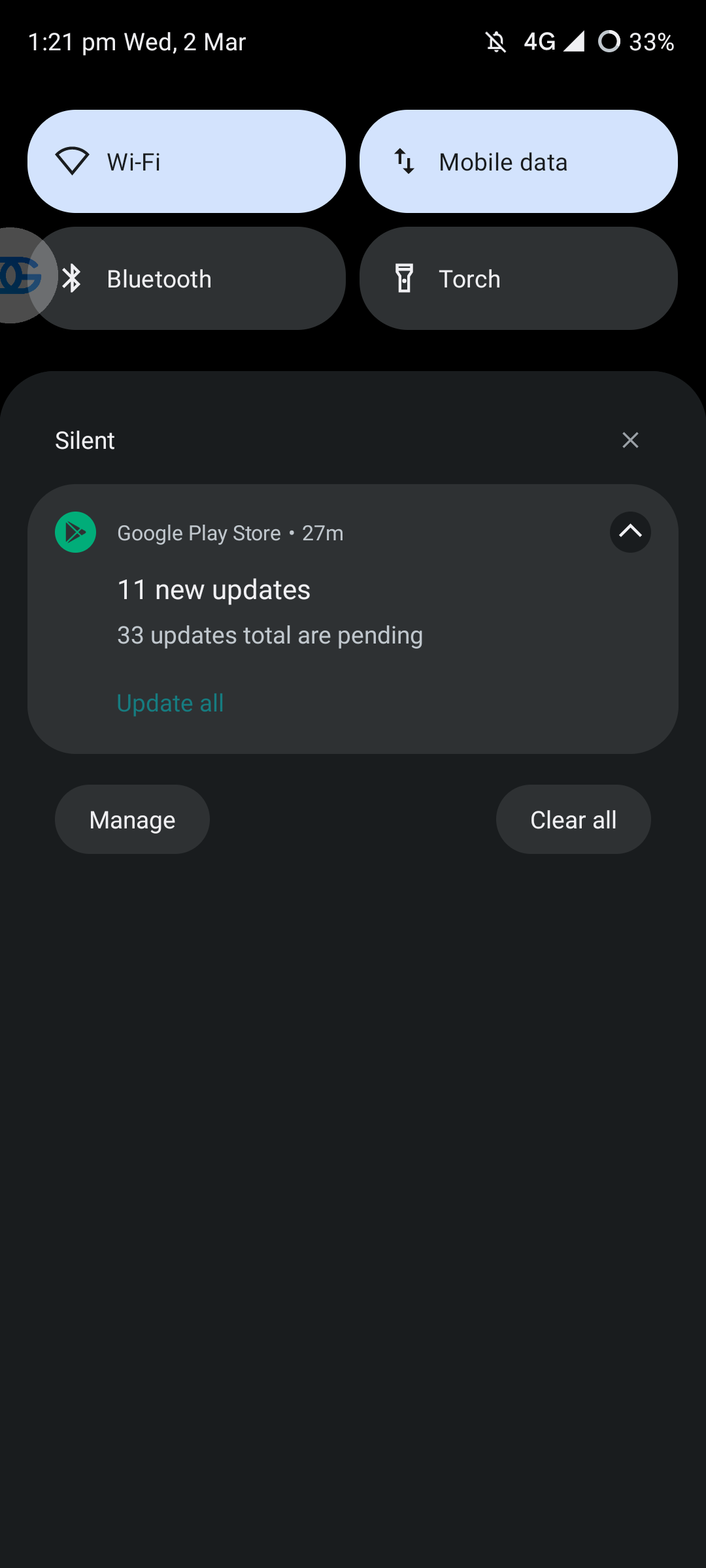Viewport: 706px width, 1568px height.
Task: Tap the muted notification bell icon
Action: point(496,42)
